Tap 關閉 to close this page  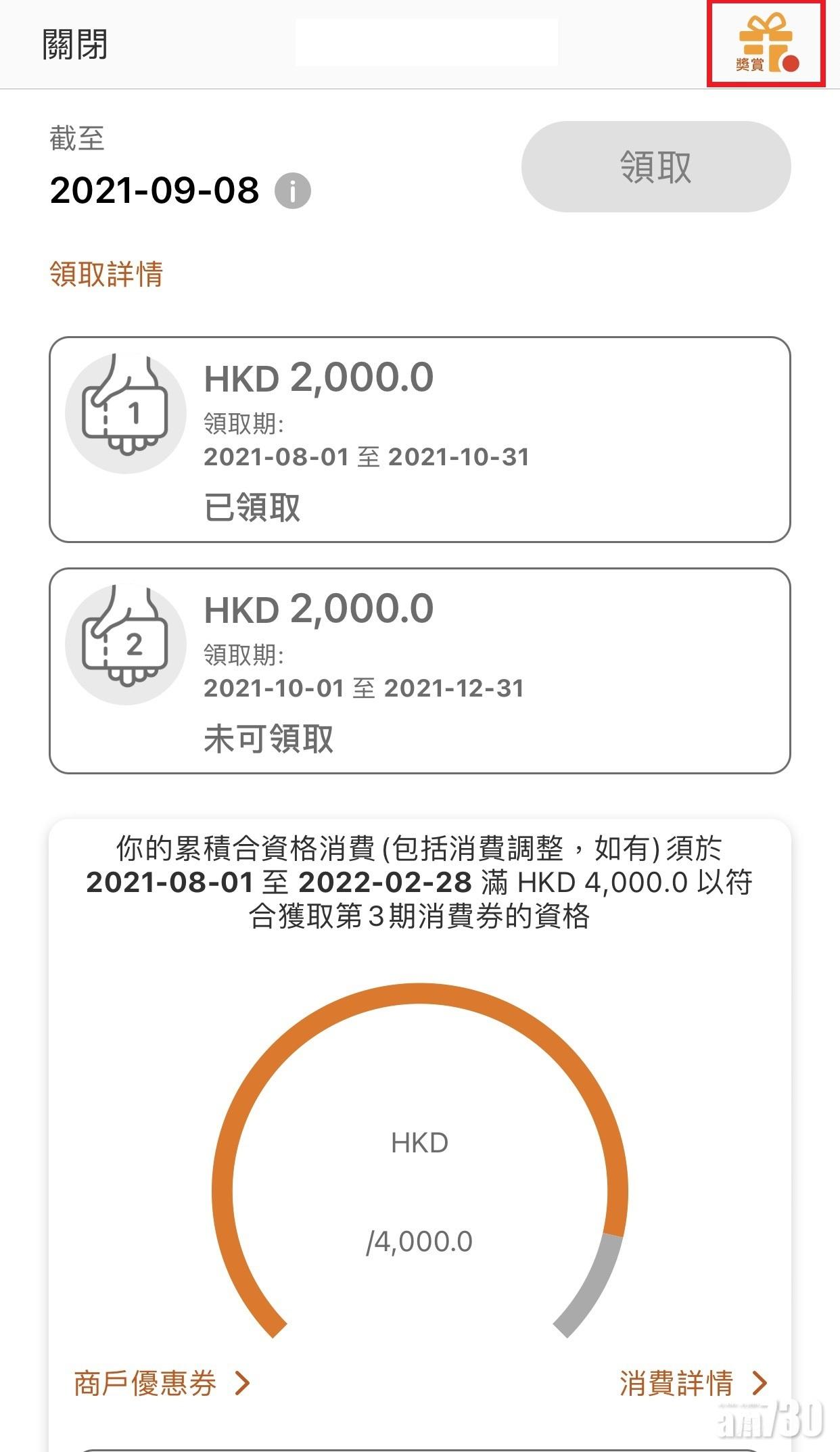[x=74, y=45]
